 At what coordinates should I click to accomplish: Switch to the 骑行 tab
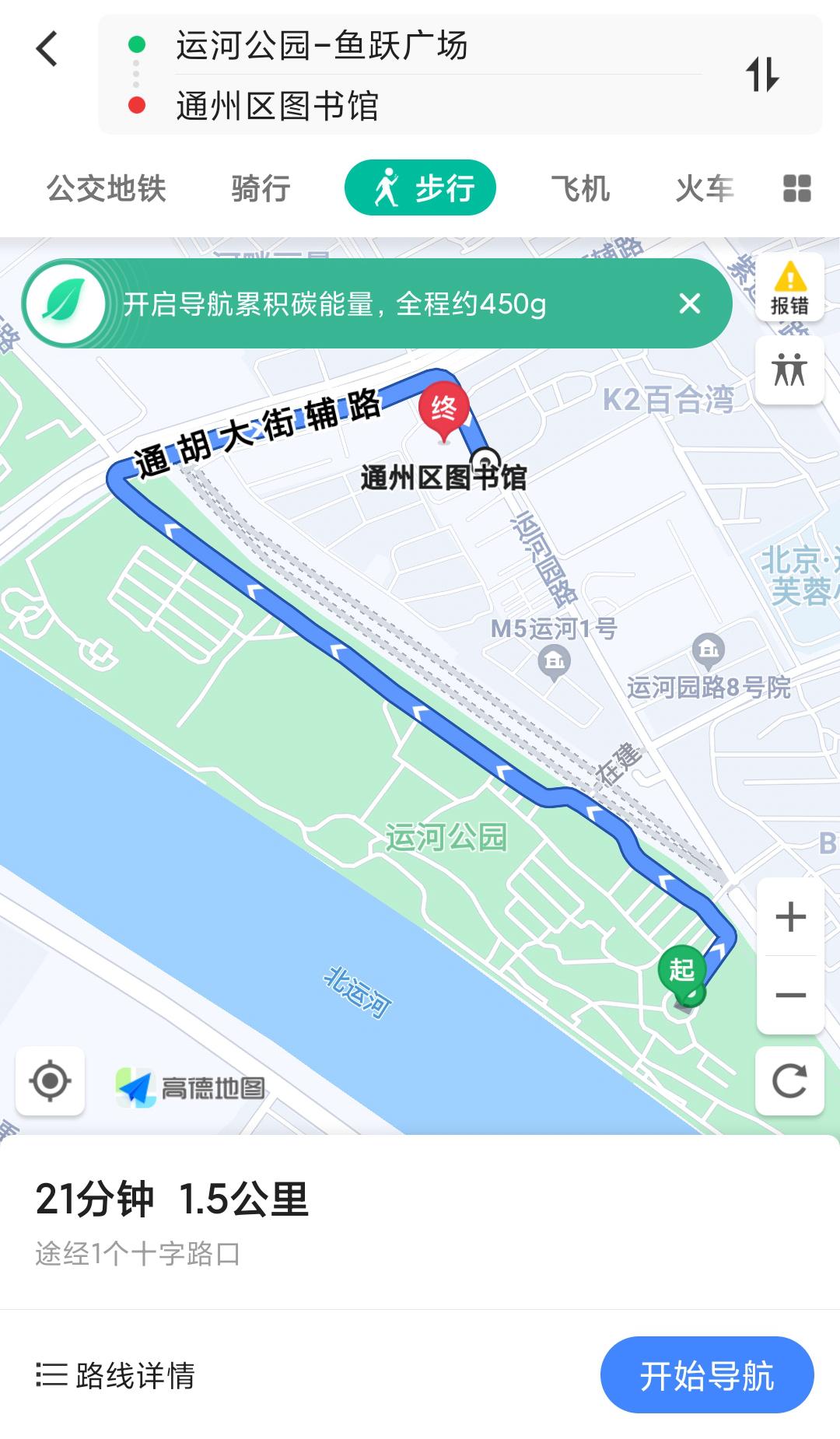pos(259,187)
